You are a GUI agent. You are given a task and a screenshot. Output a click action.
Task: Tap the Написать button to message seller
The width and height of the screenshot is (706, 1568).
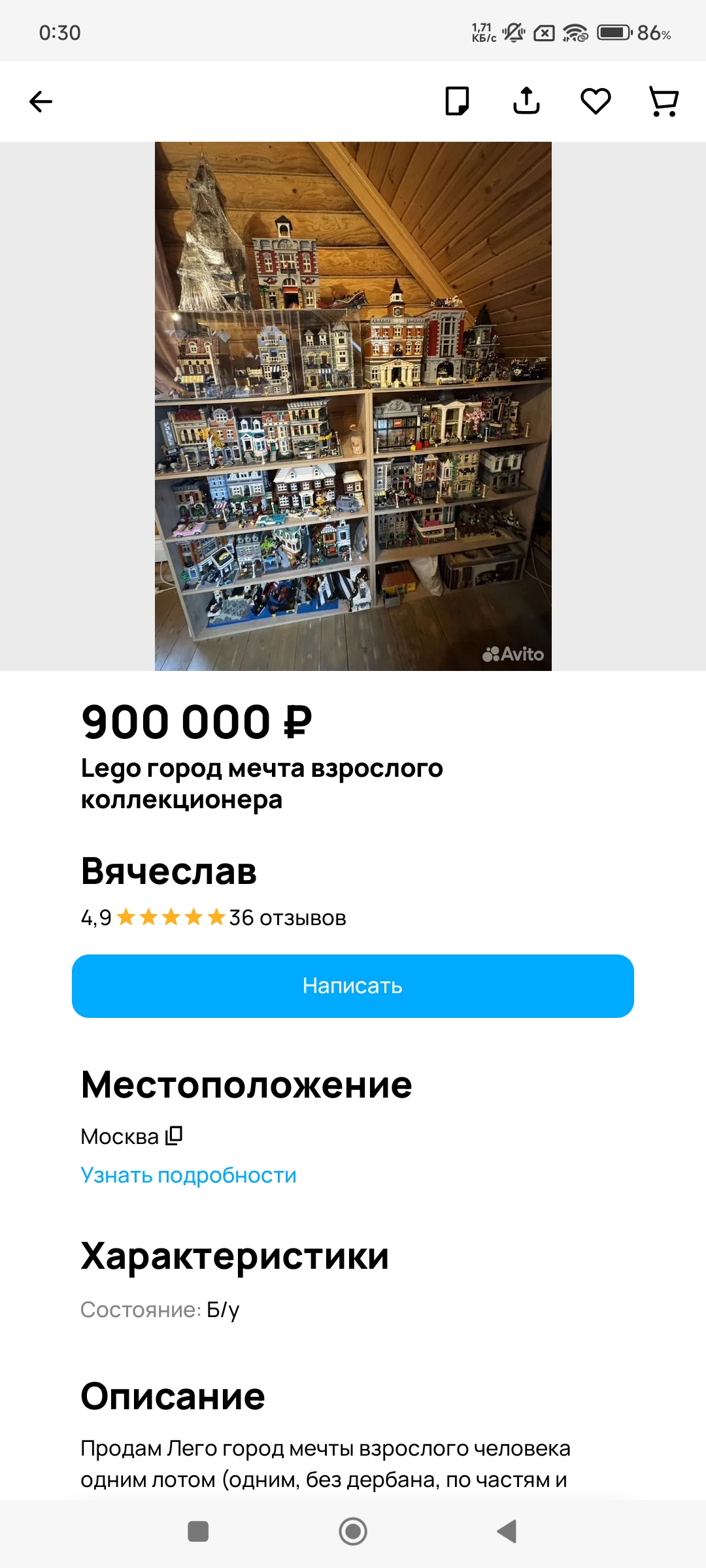pos(353,986)
